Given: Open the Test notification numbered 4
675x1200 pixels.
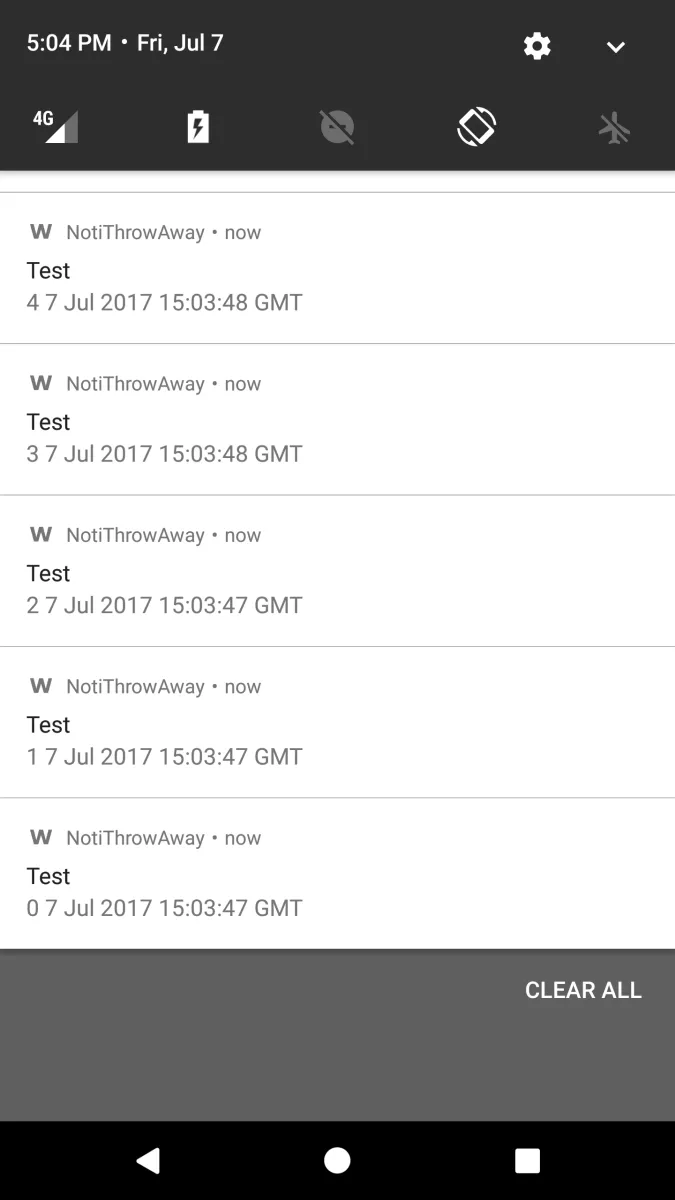Looking at the screenshot, I should point(337,268).
